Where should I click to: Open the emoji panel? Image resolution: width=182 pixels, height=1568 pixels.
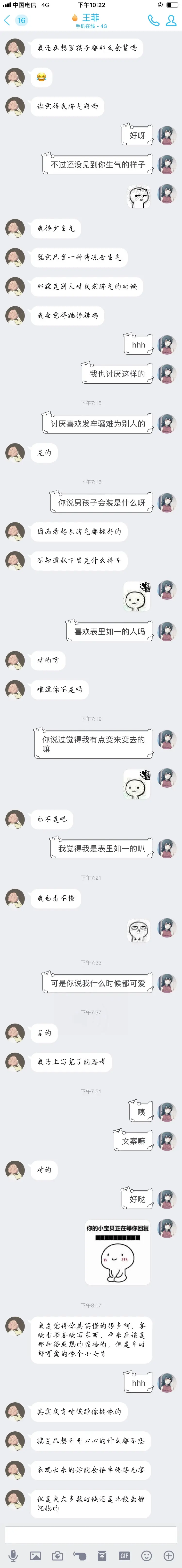tap(147, 1556)
